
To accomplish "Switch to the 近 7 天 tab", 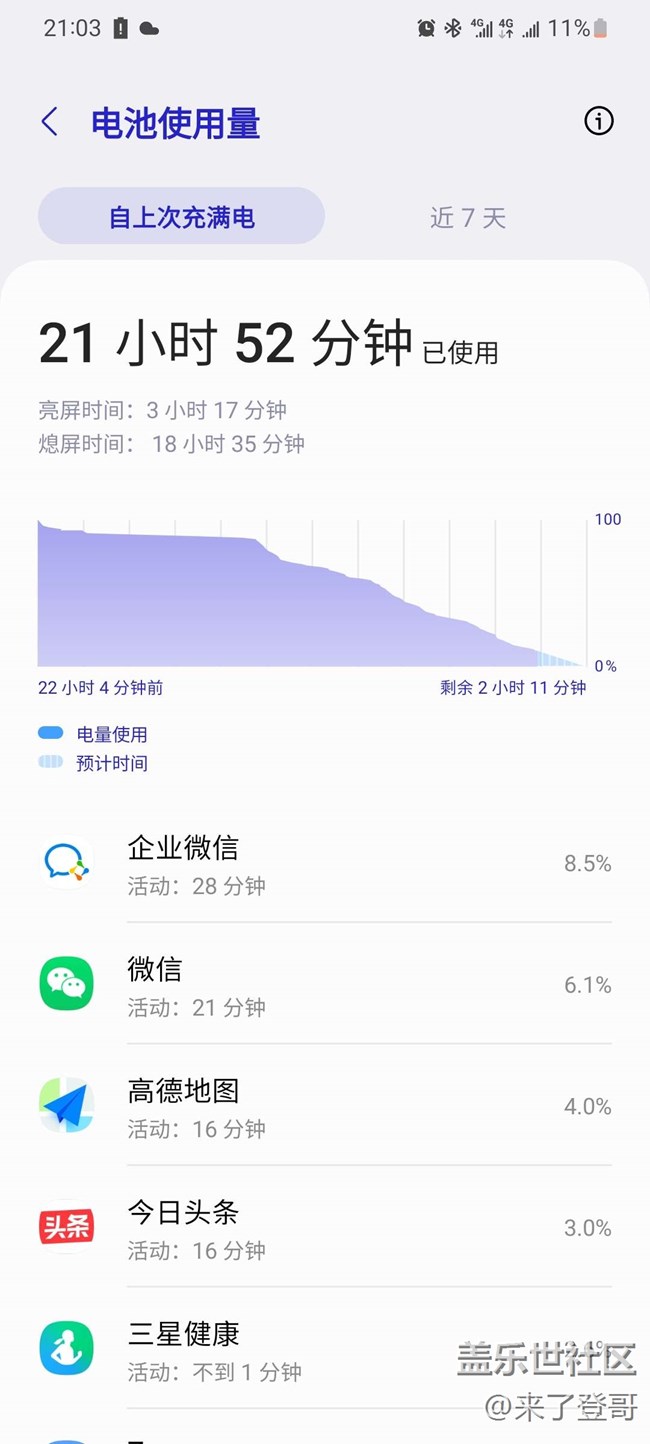I will click(x=468, y=217).
